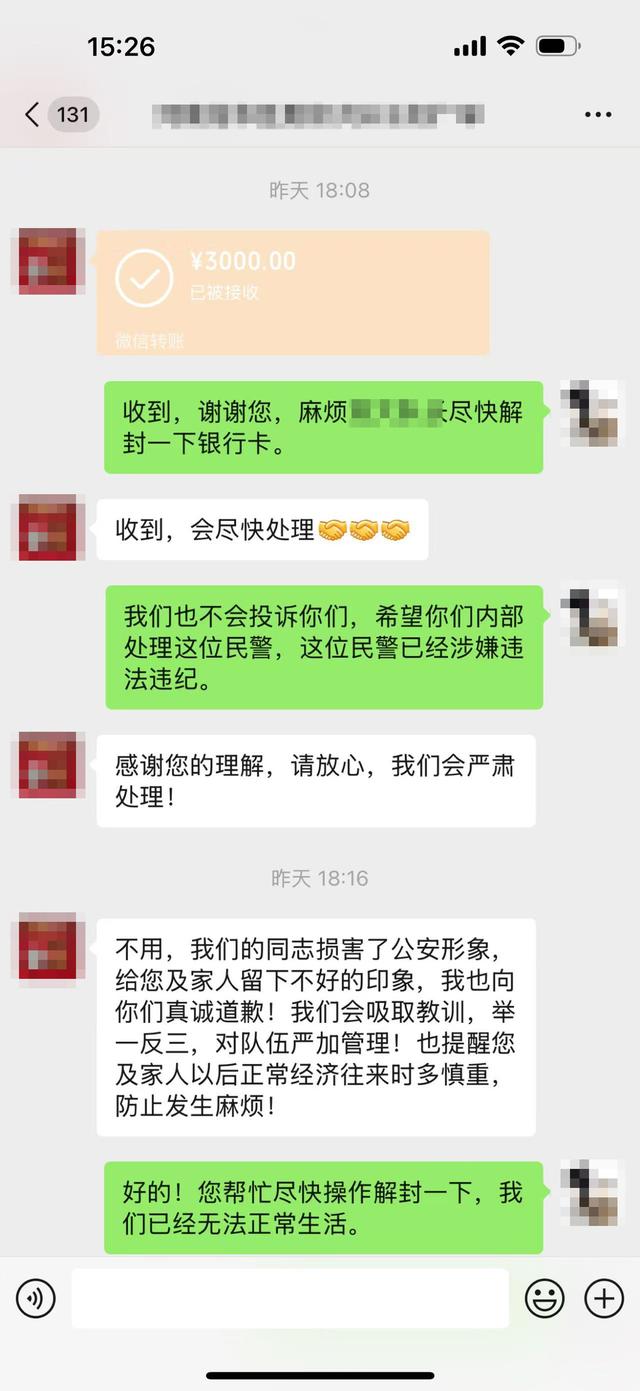Open the emoji sticker panel
Image resolution: width=640 pixels, height=1391 pixels.
(545, 1298)
